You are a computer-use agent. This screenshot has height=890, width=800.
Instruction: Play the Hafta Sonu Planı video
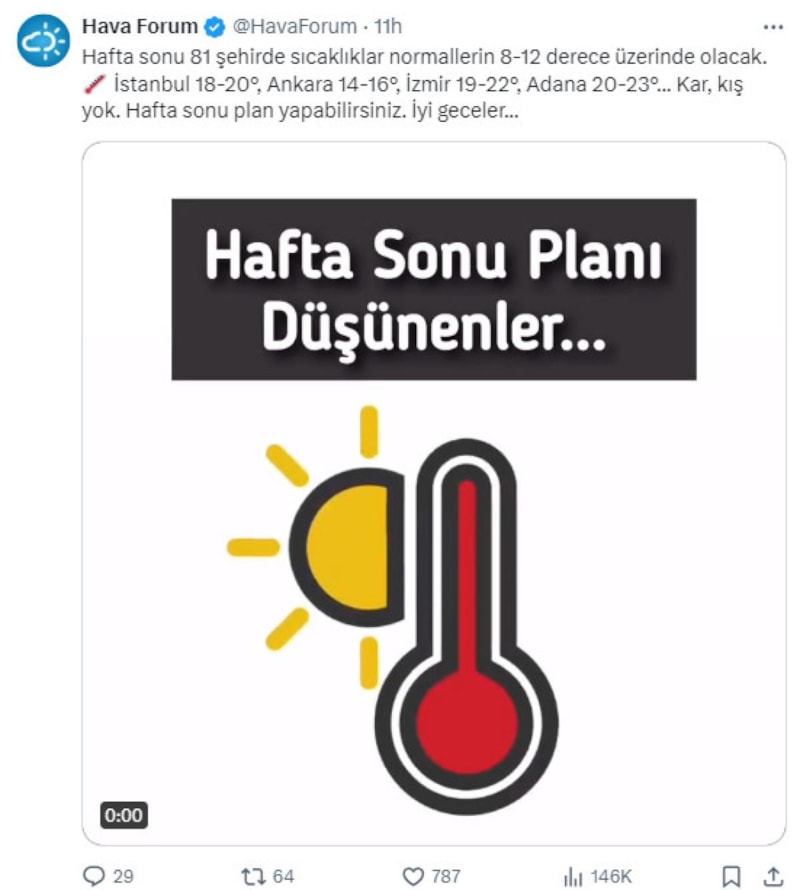point(434,492)
